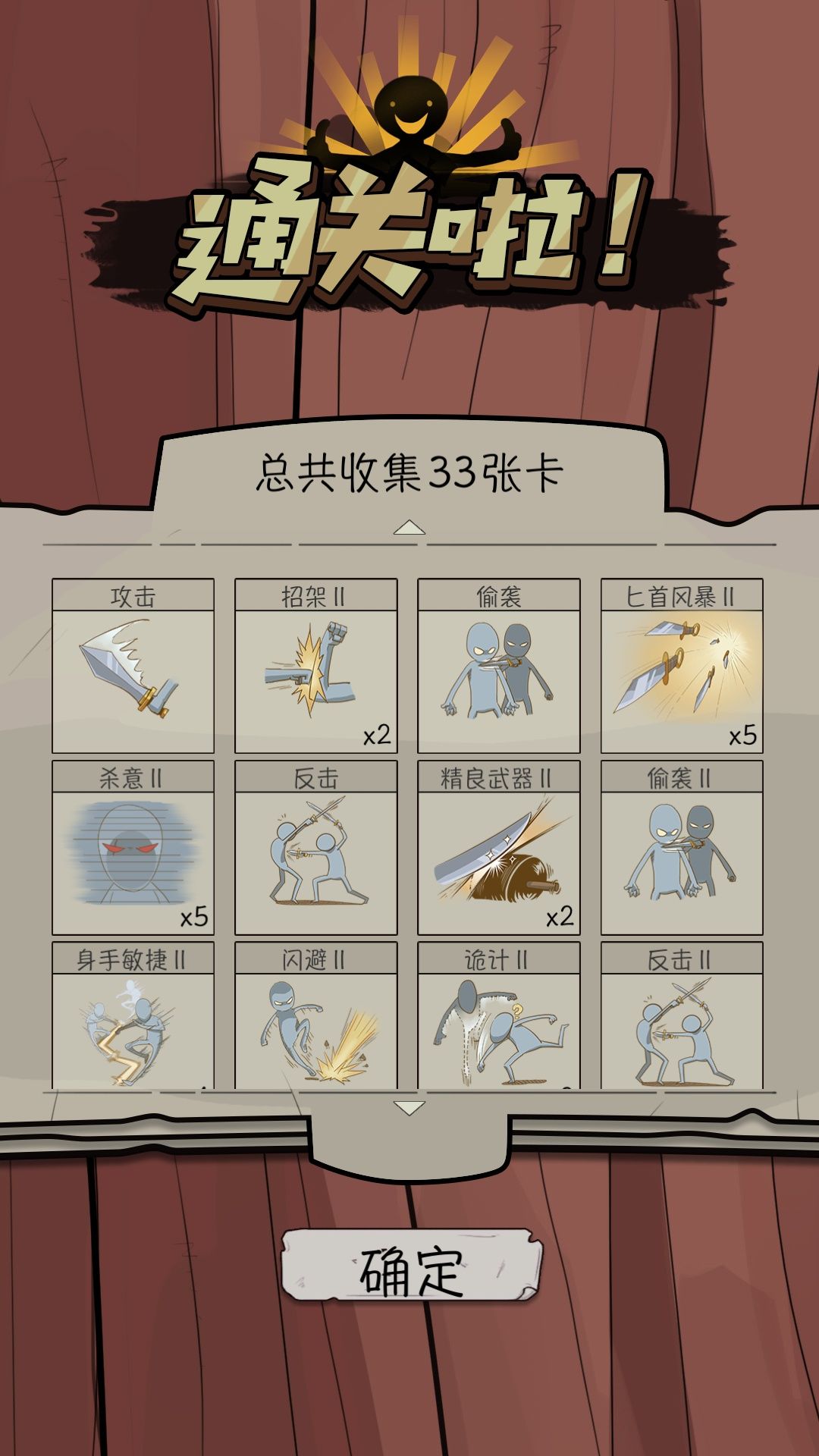This screenshot has width=819, height=1456.
Task: Expand the card list downward with bottom arrow
Action: [x=409, y=1109]
